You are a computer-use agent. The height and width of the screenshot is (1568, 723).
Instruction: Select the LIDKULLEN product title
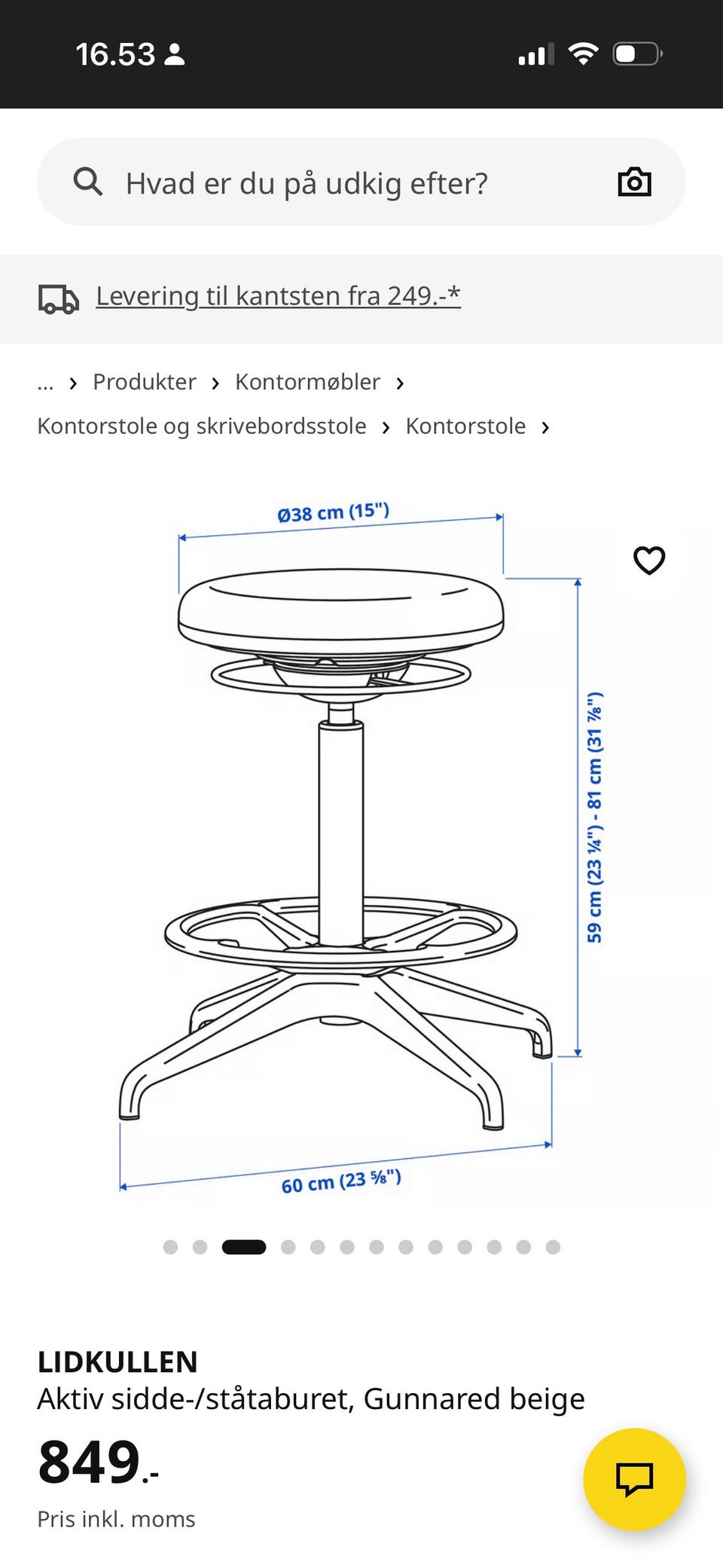click(117, 1361)
